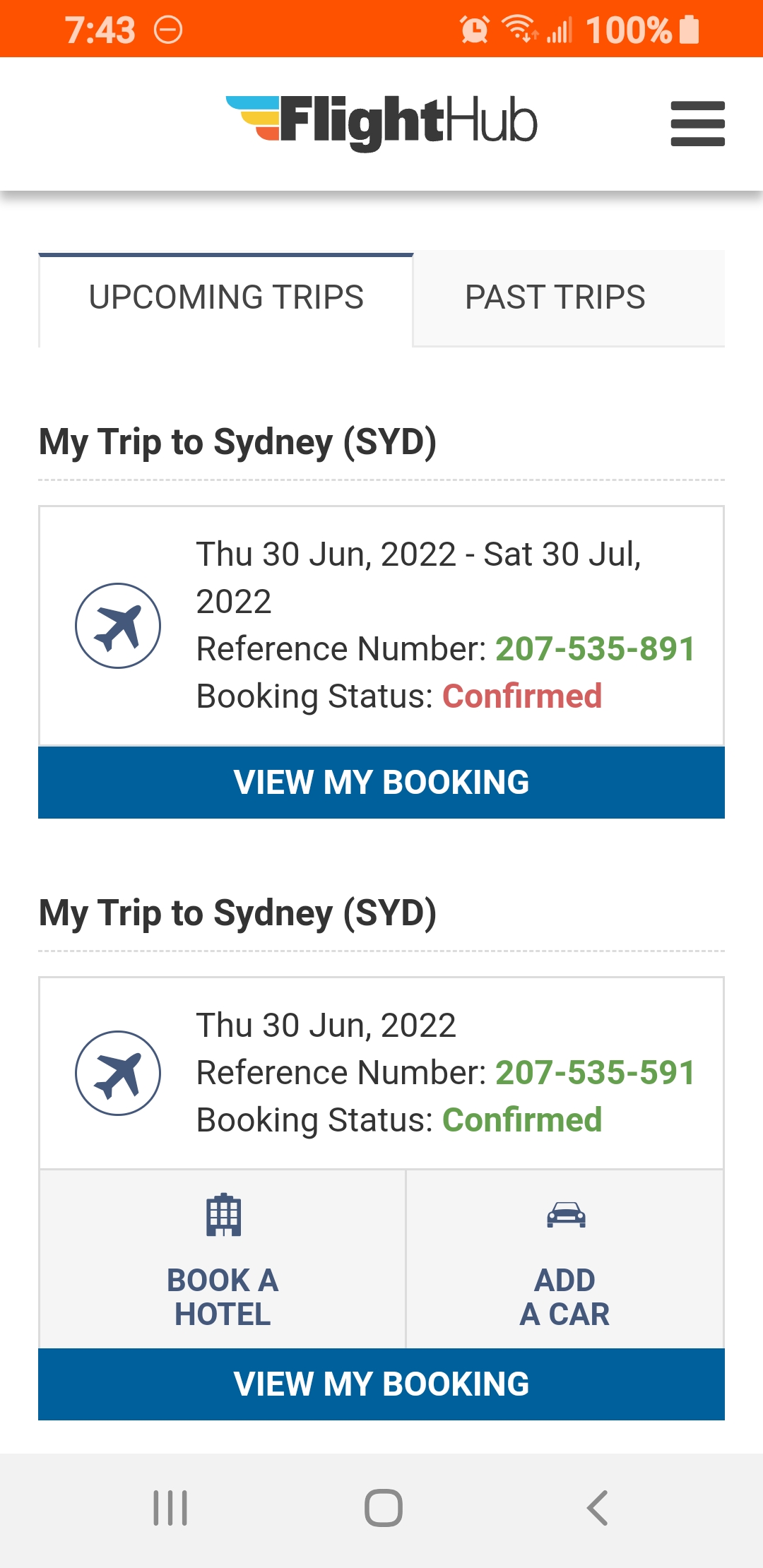Screen dimensions: 763x1568
Task: Open ADD A CAR option
Action: (564, 1297)
